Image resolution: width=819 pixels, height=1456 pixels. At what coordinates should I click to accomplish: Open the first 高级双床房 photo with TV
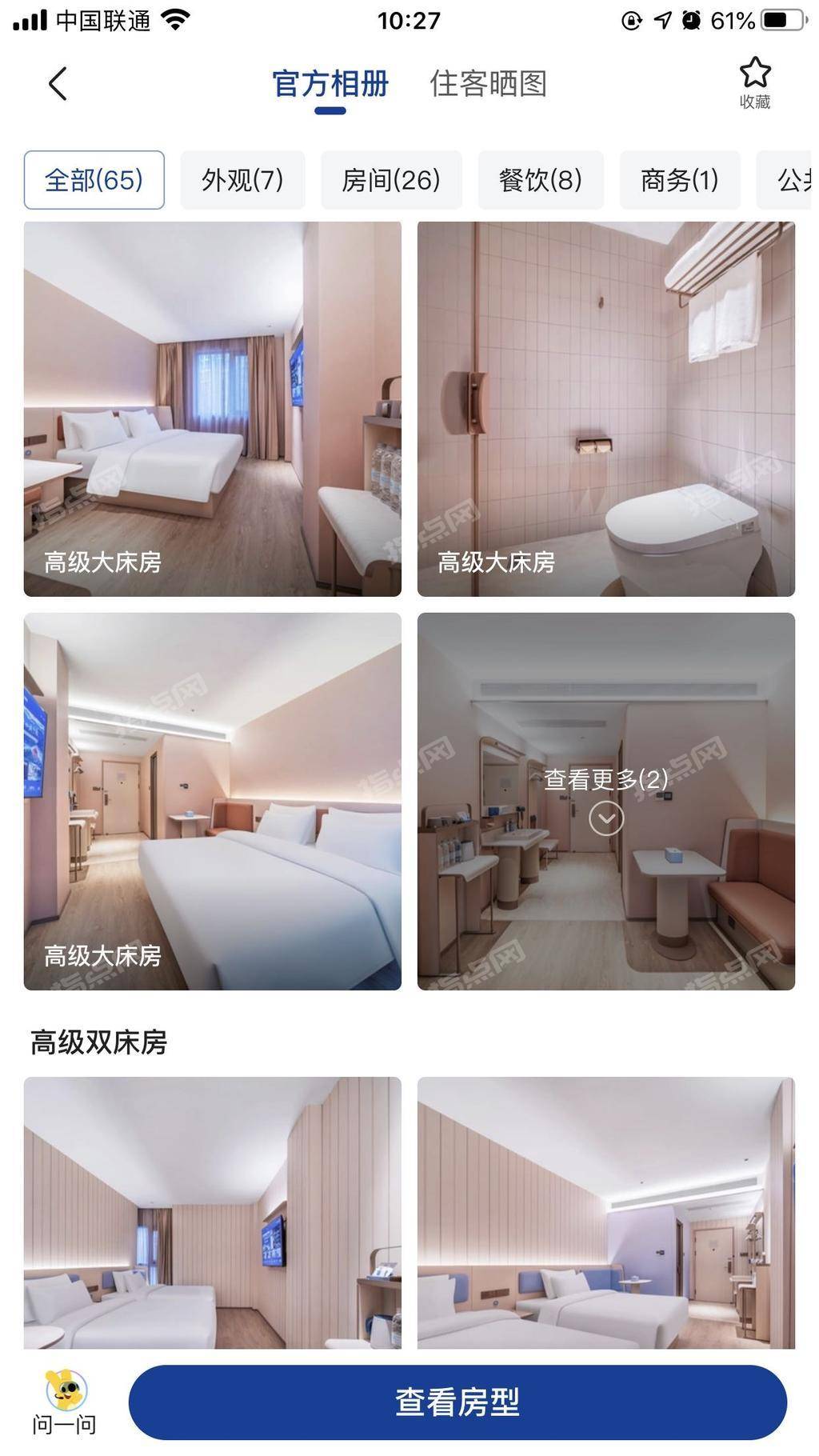click(x=212, y=1212)
